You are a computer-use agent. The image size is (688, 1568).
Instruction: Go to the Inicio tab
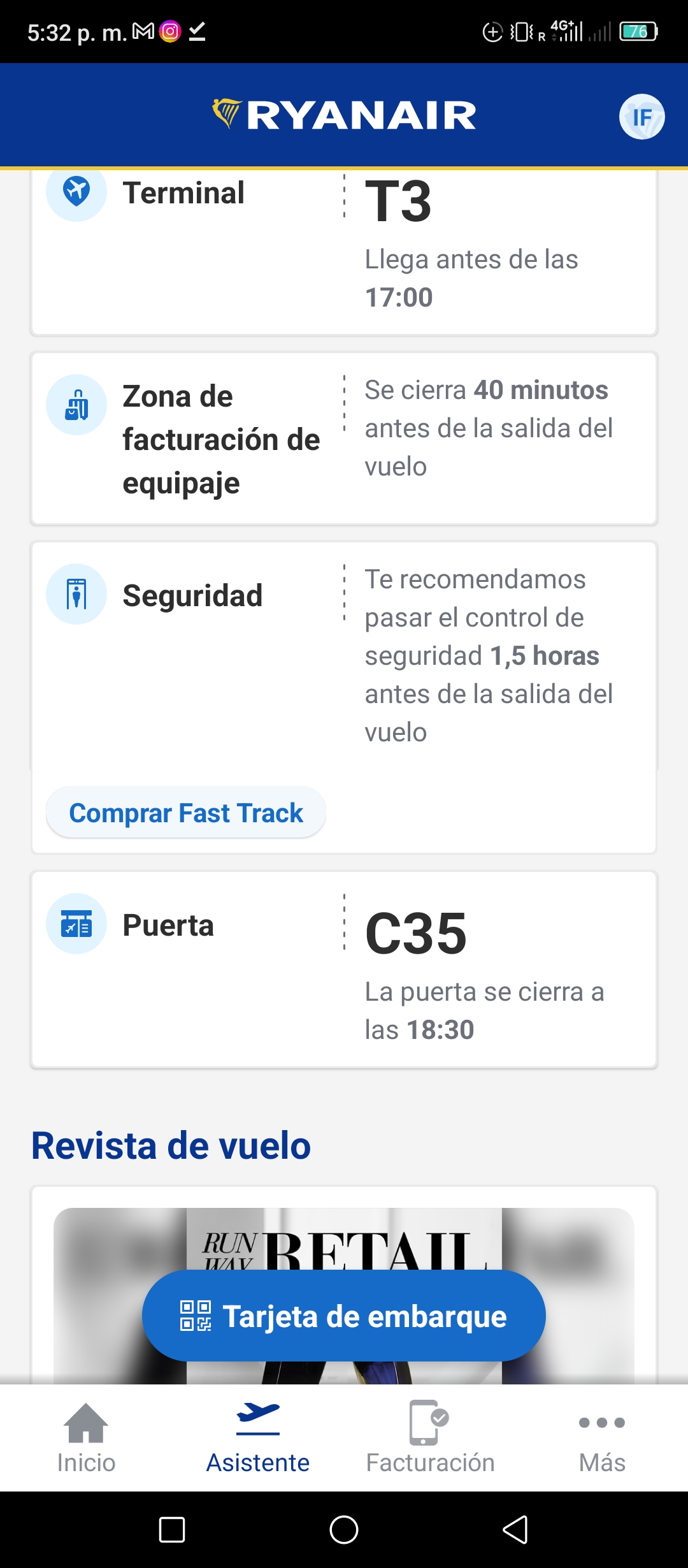[86, 1439]
